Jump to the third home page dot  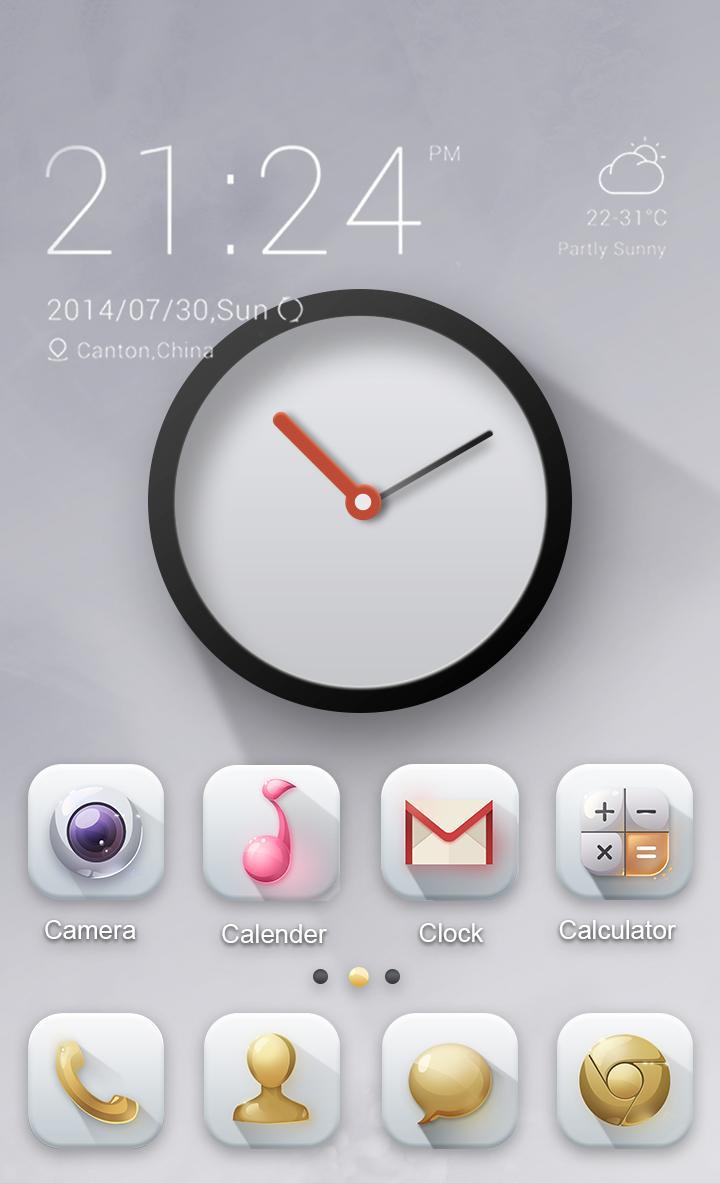pos(392,977)
